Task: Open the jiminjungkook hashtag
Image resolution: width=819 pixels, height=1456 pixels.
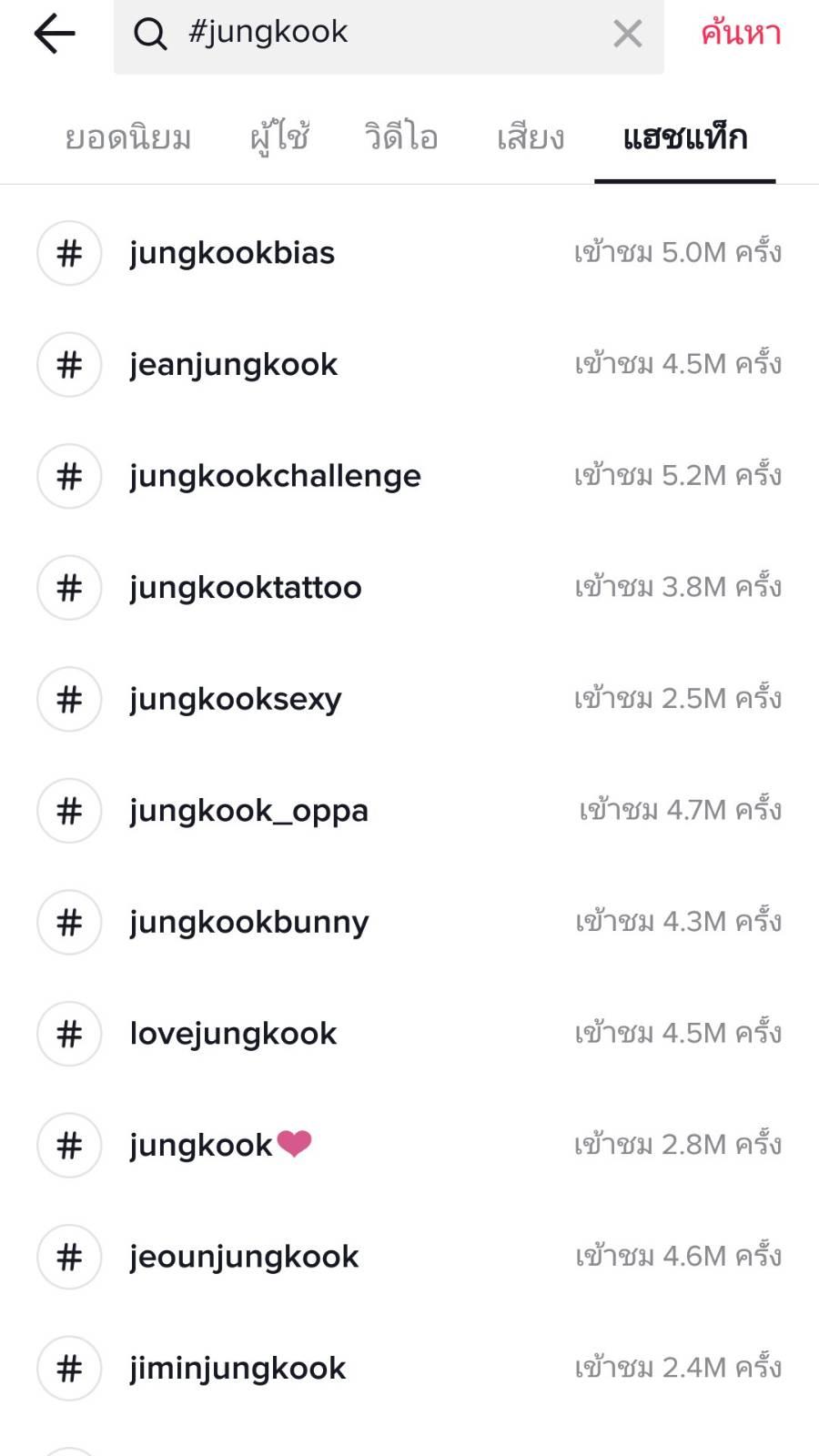Action: tap(238, 1368)
